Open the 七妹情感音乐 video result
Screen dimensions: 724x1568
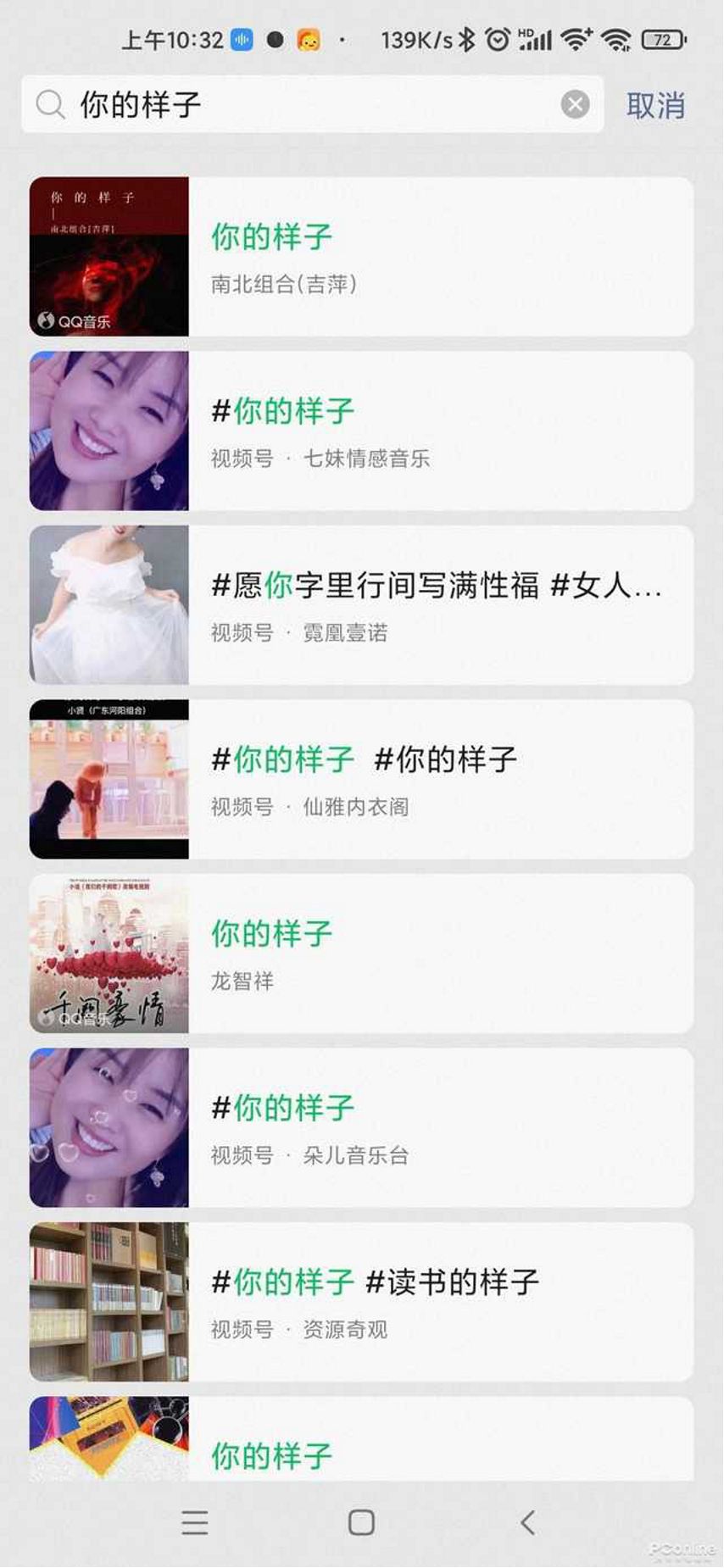361,431
